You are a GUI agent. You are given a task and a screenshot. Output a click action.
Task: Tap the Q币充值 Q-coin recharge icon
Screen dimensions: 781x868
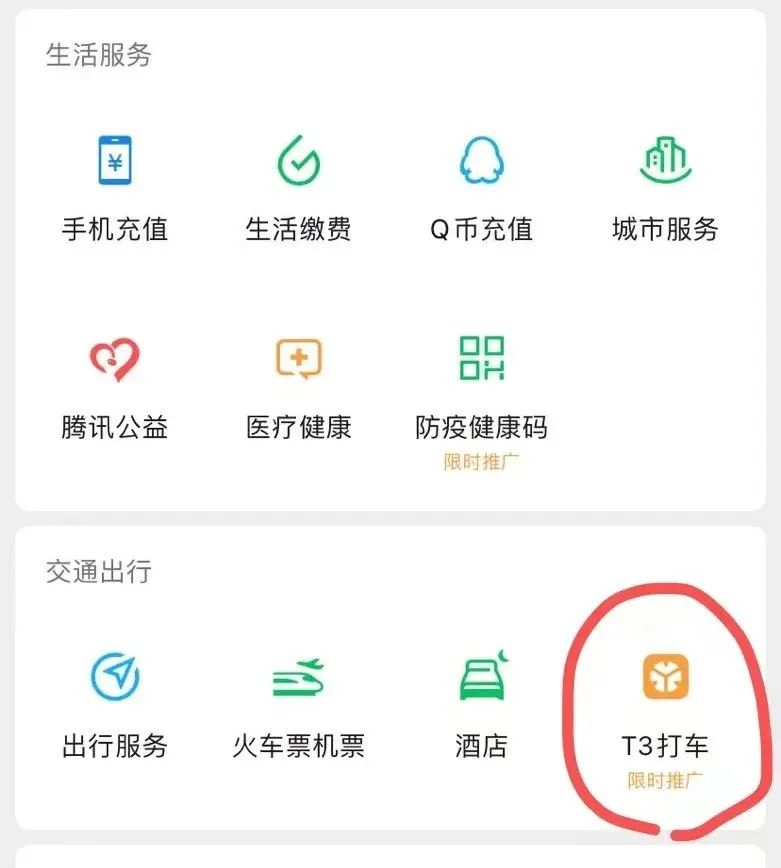[x=483, y=160]
